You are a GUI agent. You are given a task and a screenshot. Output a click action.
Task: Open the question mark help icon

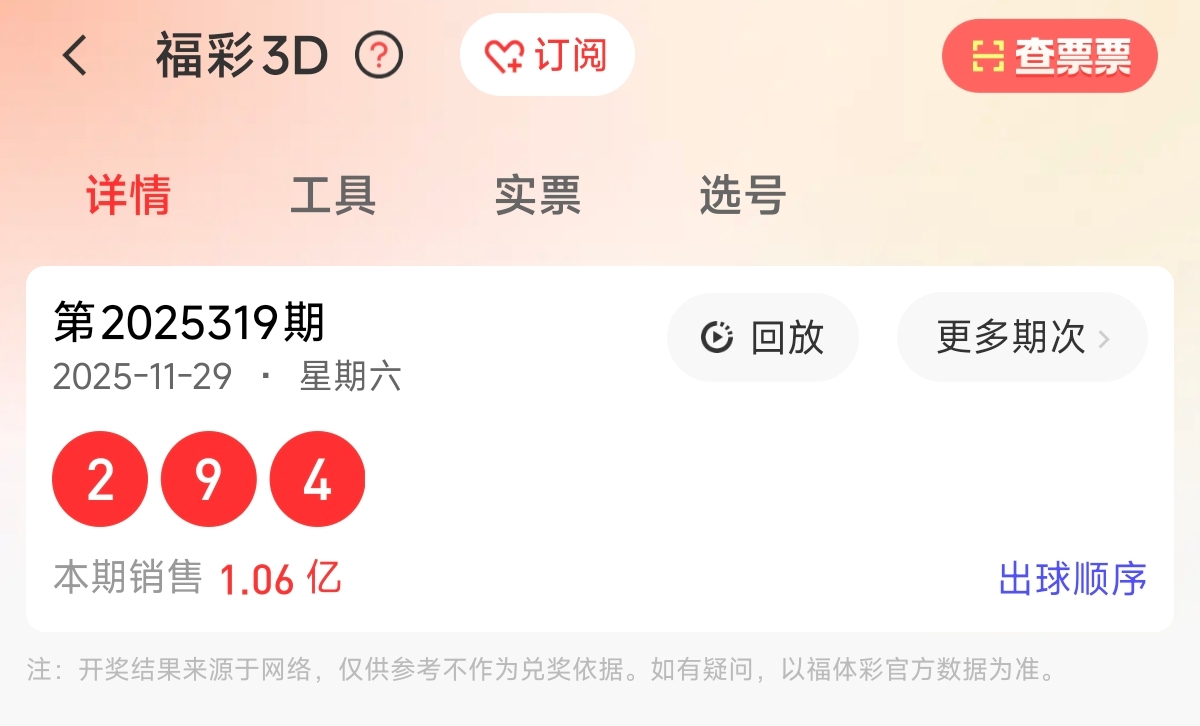tap(379, 56)
